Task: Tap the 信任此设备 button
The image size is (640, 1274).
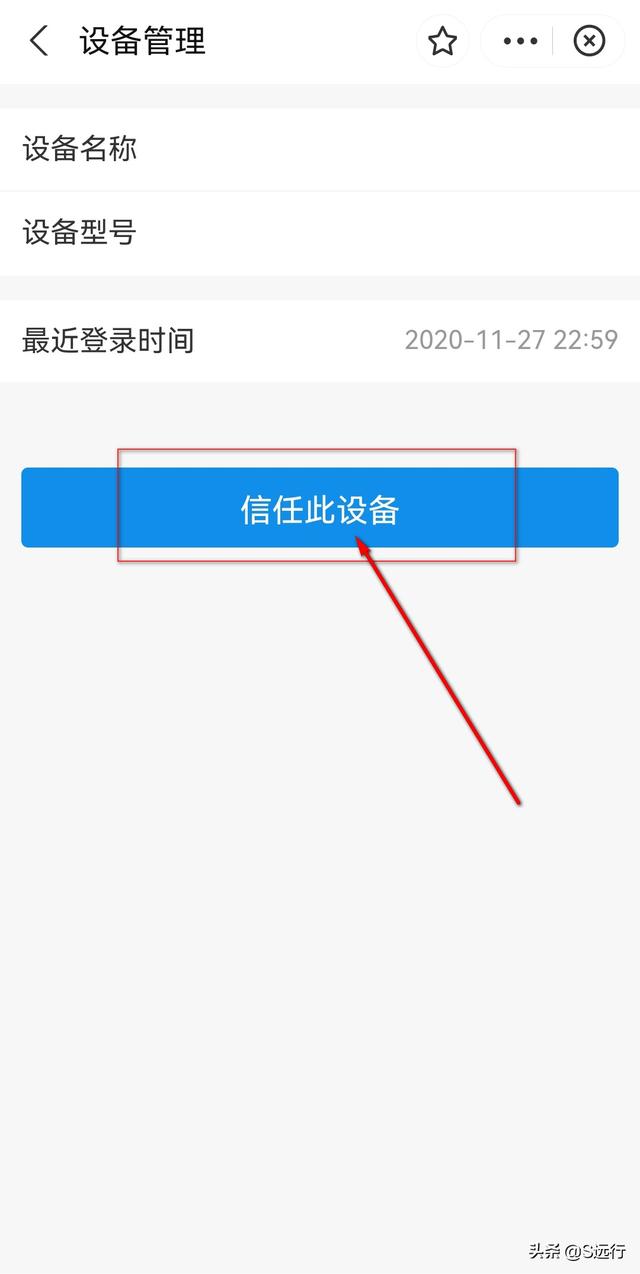Action: tap(320, 508)
